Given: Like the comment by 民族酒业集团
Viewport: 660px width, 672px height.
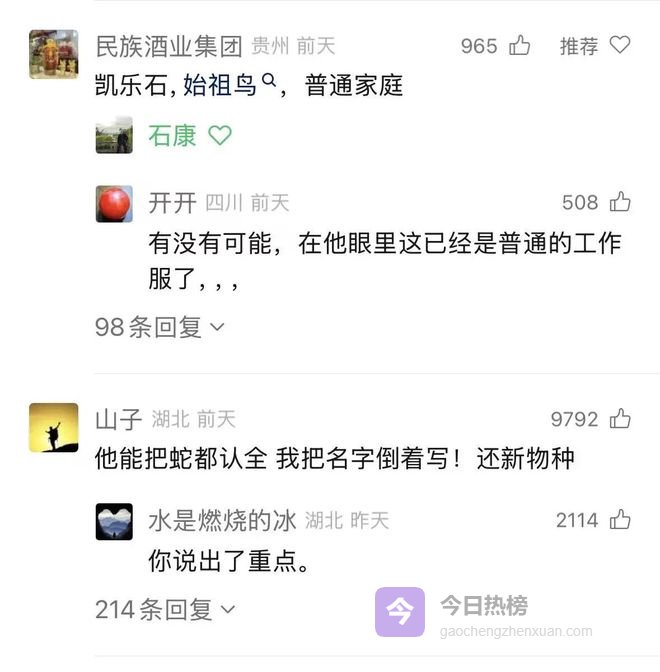Looking at the screenshot, I should 519,45.
